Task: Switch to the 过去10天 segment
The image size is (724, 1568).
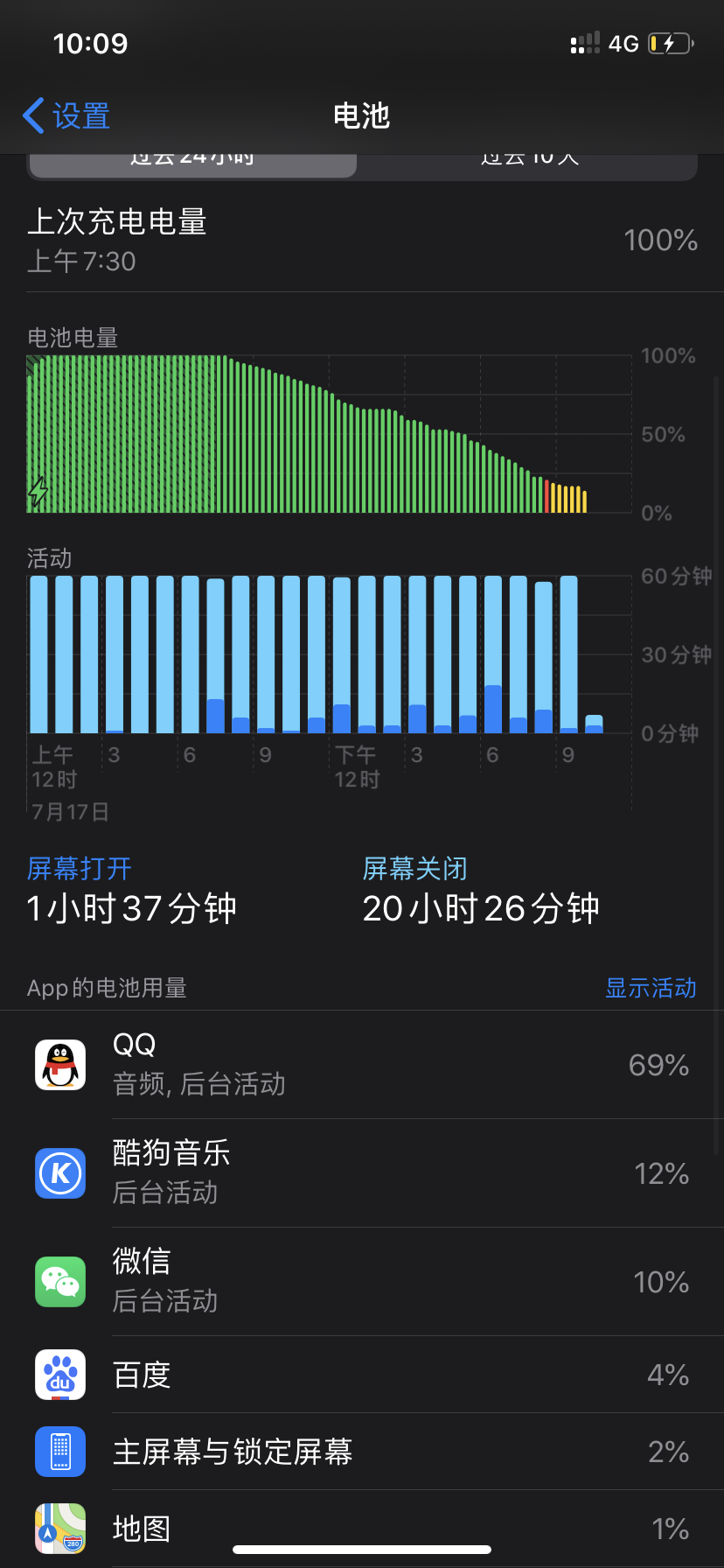Action: (x=528, y=163)
